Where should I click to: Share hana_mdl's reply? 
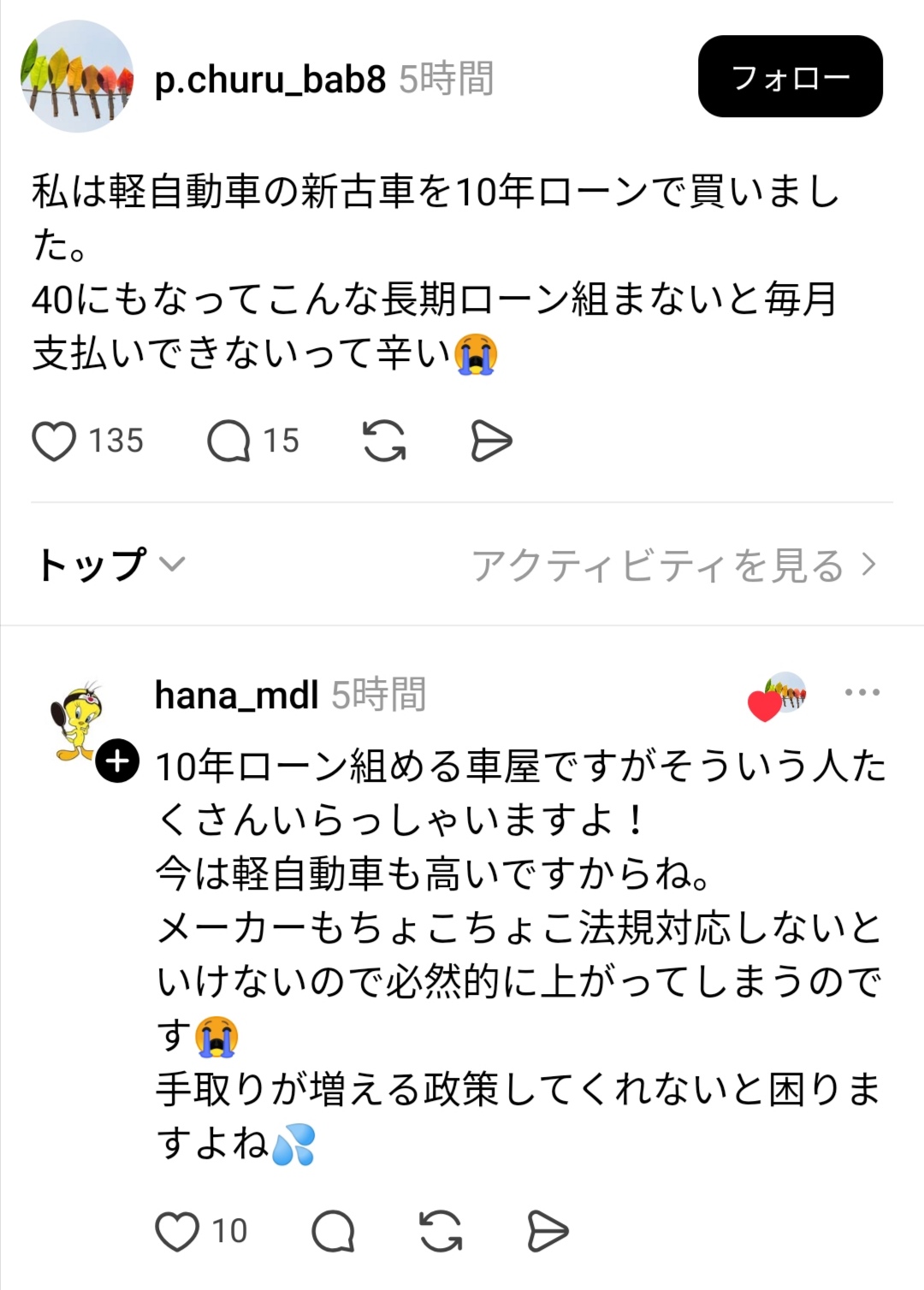[x=548, y=1232]
